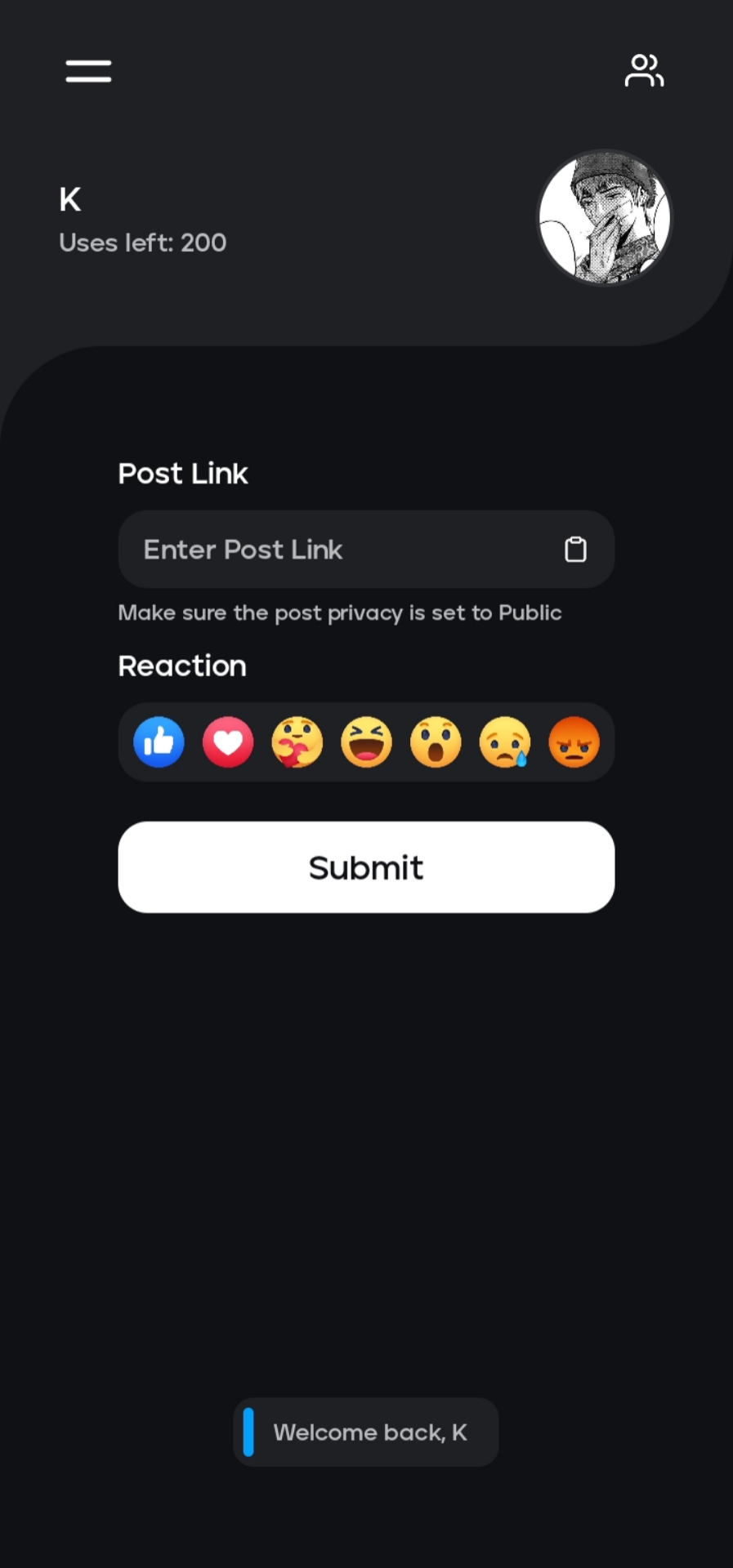
Task: Open the hamburger menu
Action: (88, 71)
